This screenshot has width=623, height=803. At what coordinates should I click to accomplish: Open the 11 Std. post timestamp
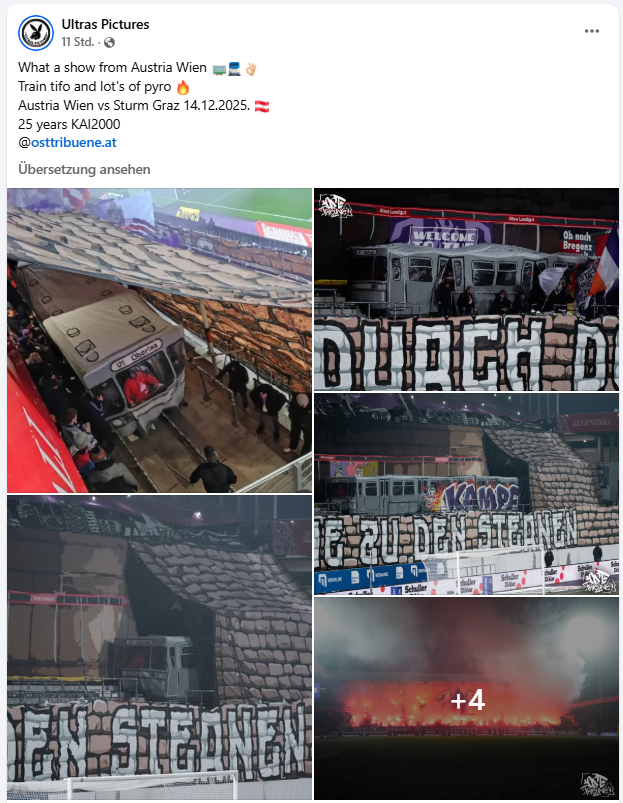(x=79, y=43)
